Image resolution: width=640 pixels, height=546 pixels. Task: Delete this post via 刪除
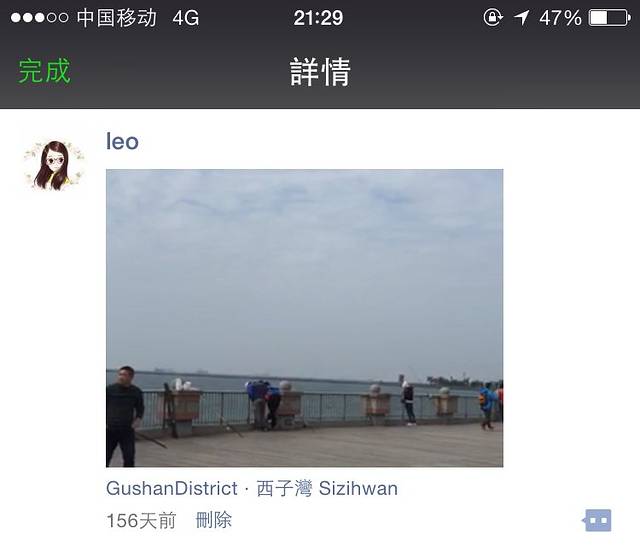tap(213, 520)
